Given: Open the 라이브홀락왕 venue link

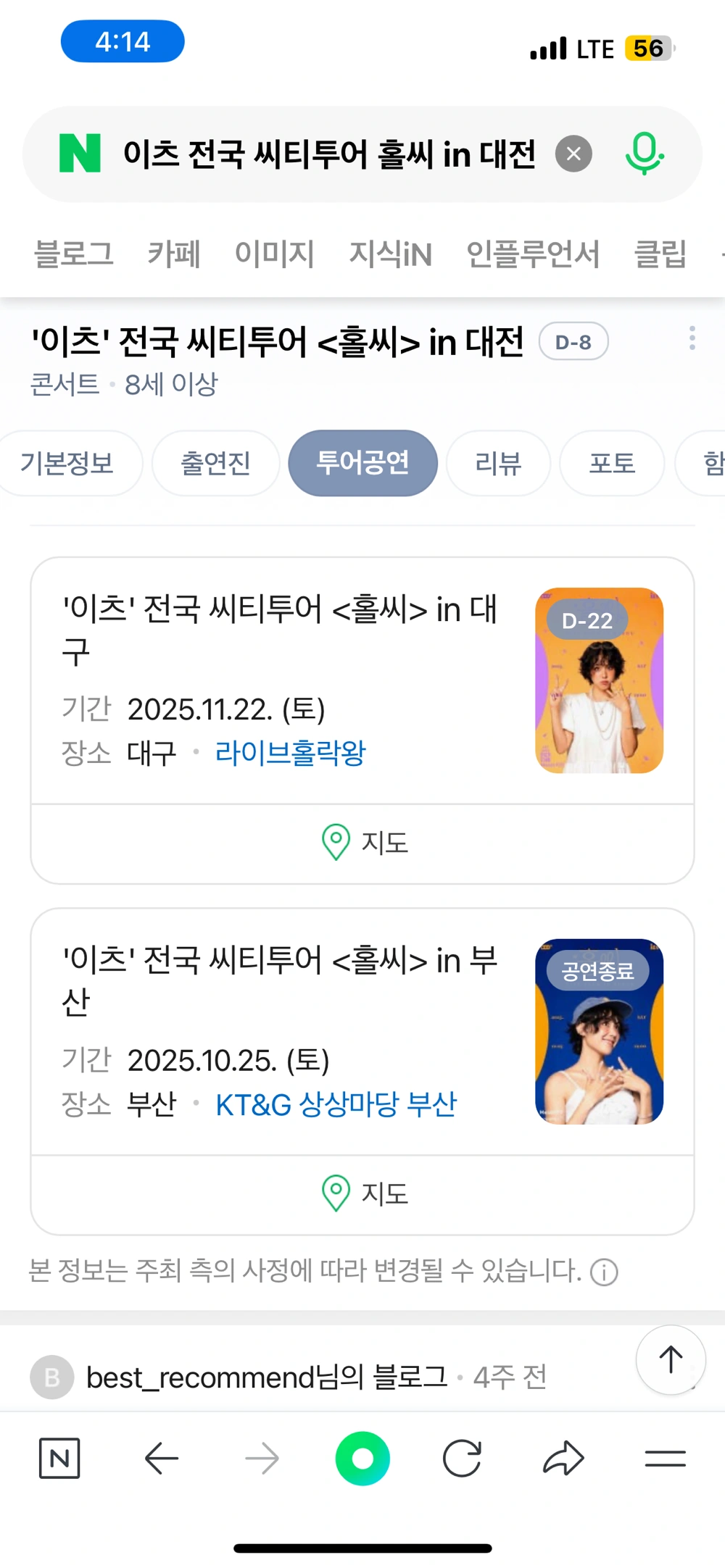Looking at the screenshot, I should pyautogui.click(x=291, y=753).
